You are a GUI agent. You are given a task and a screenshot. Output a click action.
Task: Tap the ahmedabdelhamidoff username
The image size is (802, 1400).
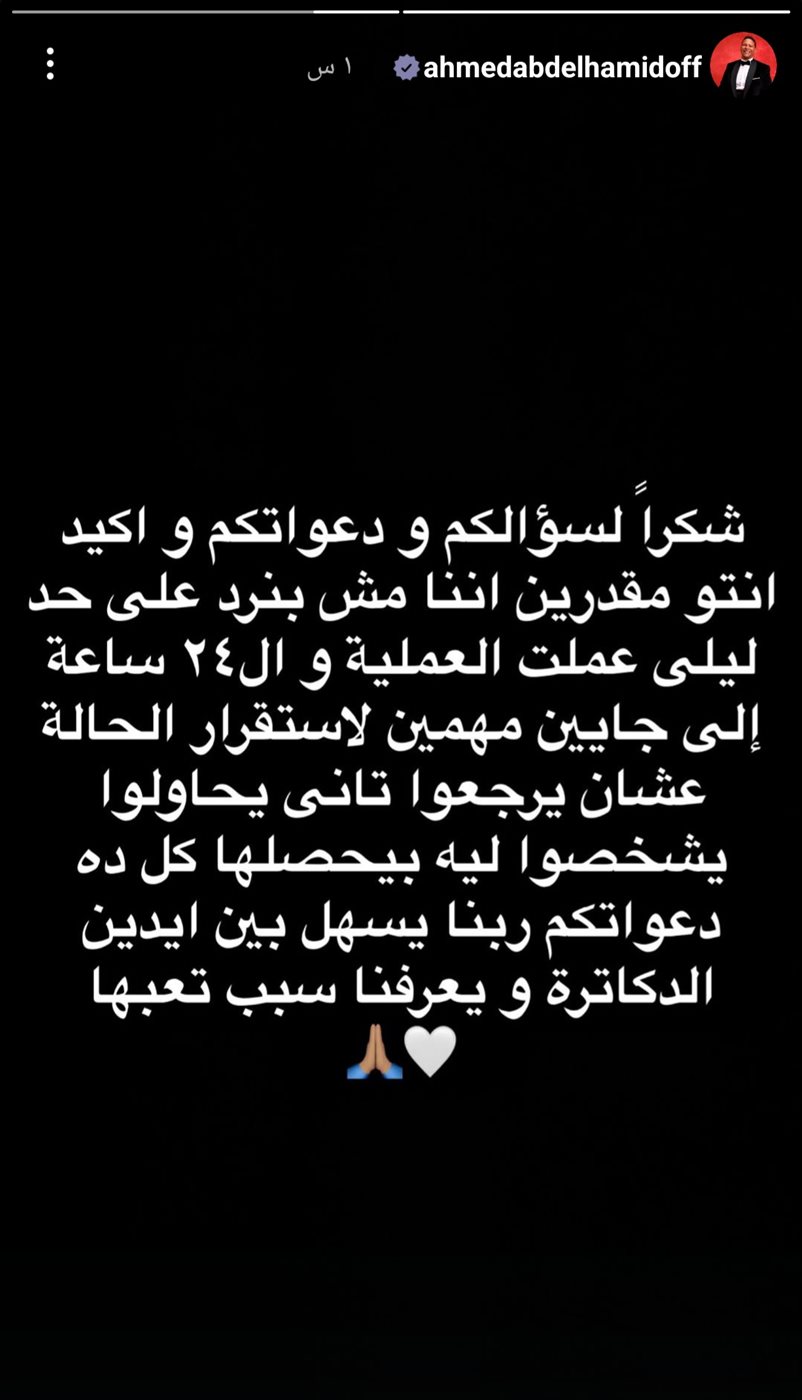click(562, 68)
